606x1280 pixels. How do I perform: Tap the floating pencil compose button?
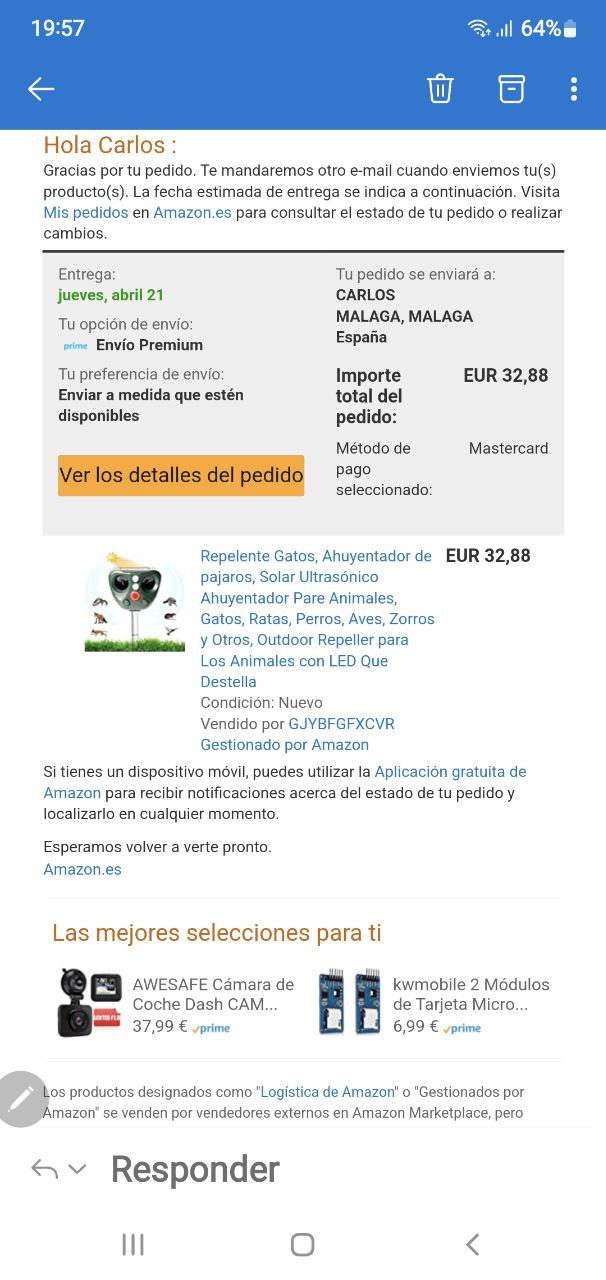pos(22,1099)
